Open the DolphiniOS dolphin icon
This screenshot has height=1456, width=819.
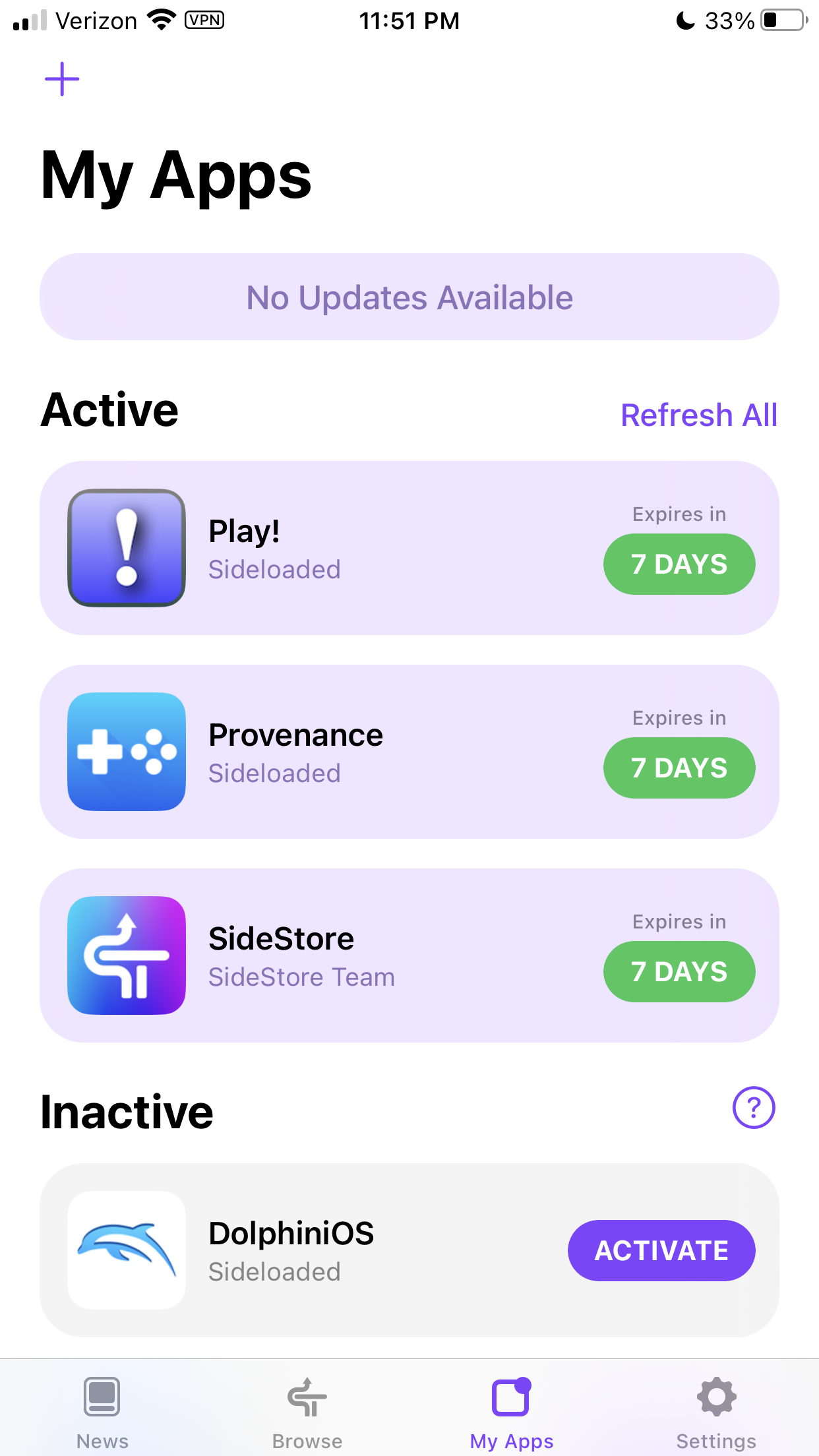coord(127,1250)
